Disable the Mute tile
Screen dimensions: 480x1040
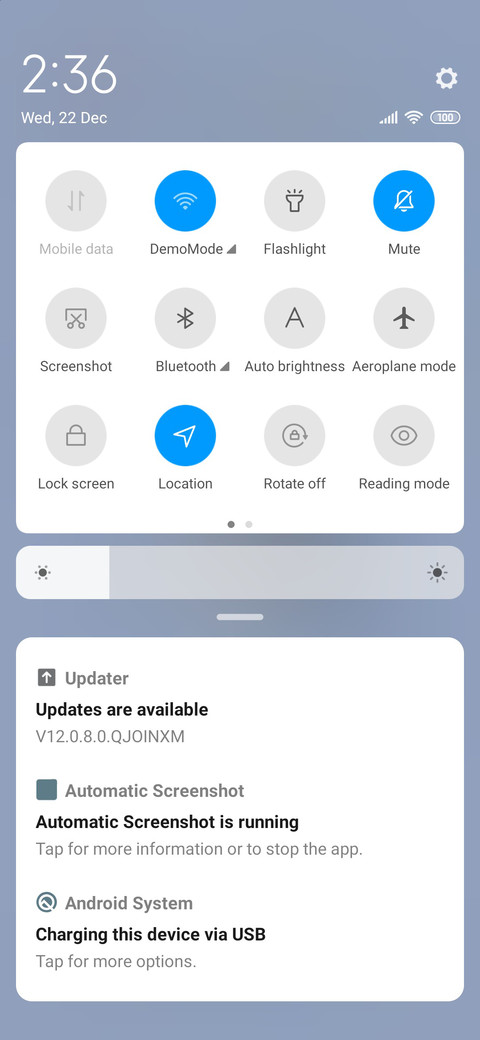pyautogui.click(x=404, y=201)
